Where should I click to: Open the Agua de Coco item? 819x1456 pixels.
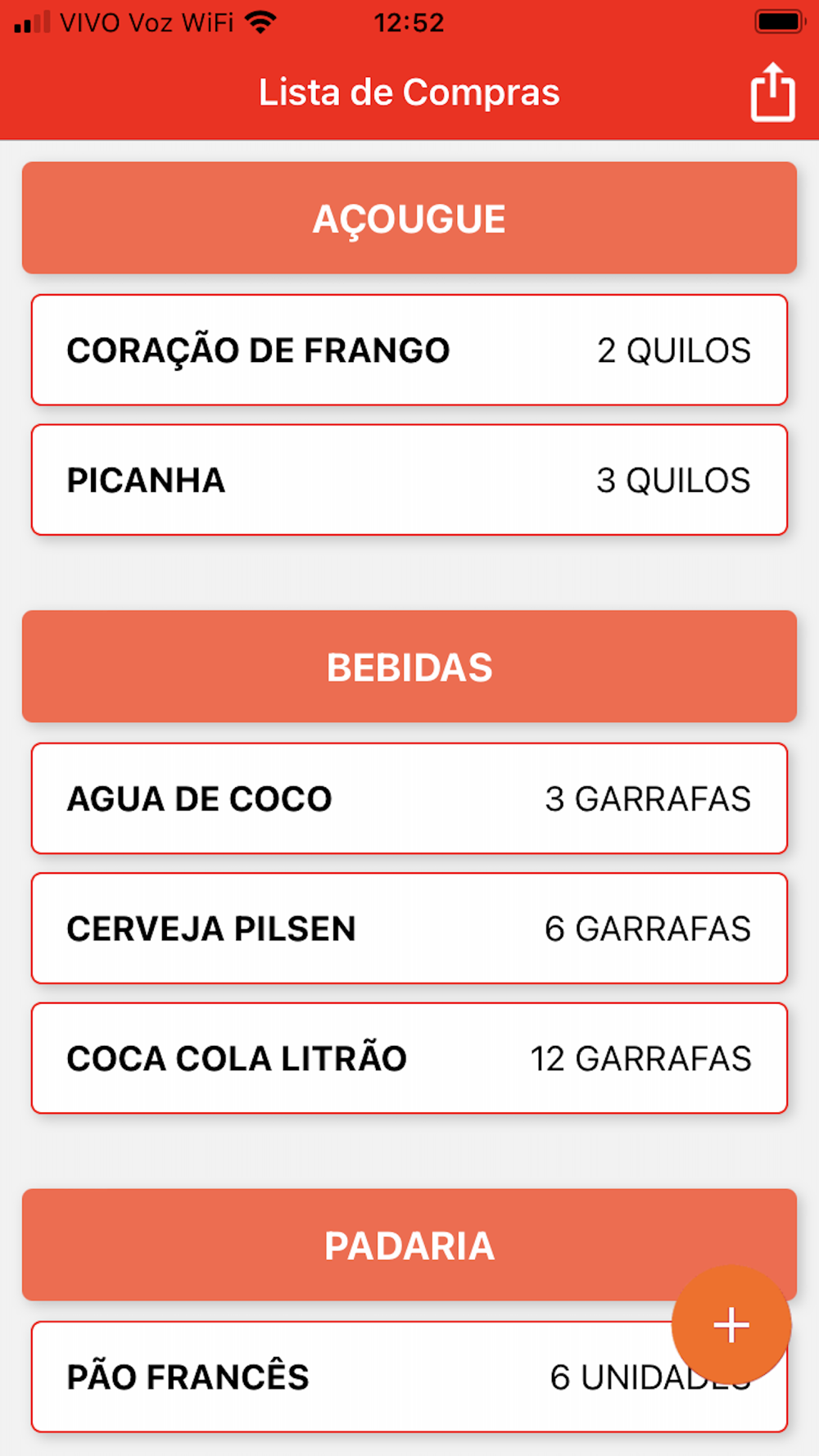[409, 798]
